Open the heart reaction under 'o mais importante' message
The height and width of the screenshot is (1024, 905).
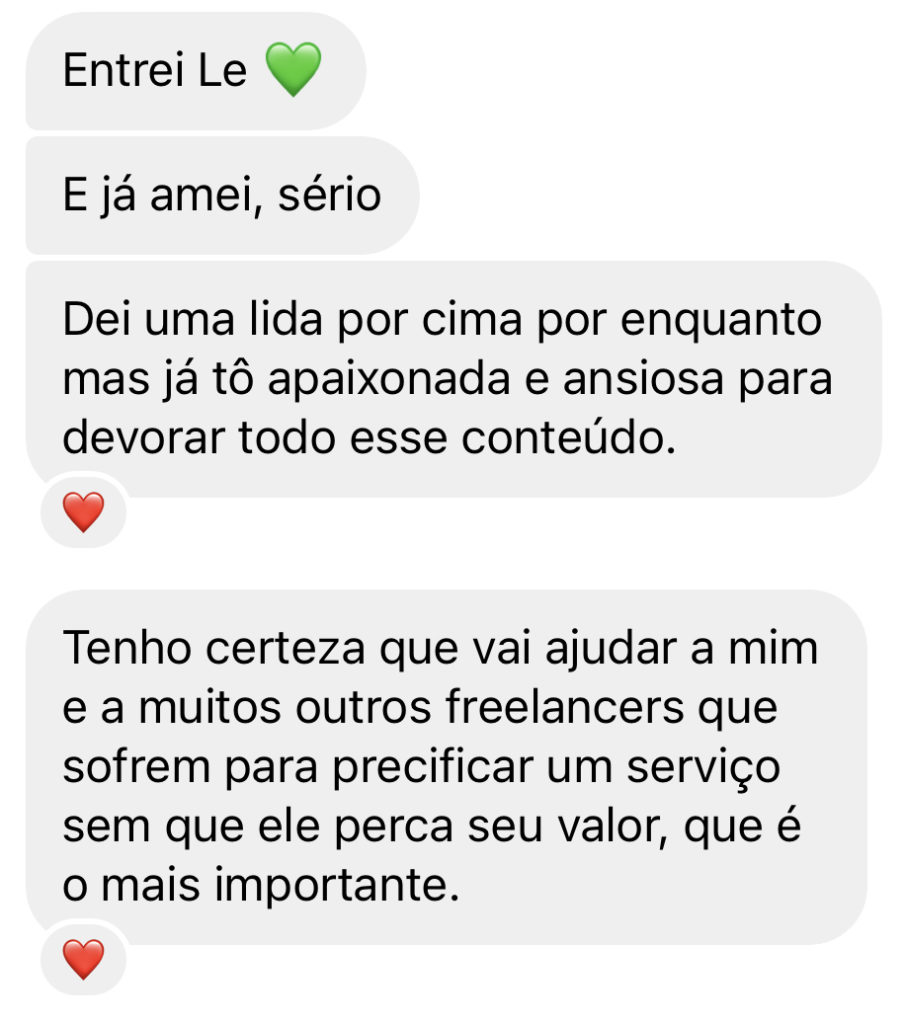pyautogui.click(x=83, y=960)
